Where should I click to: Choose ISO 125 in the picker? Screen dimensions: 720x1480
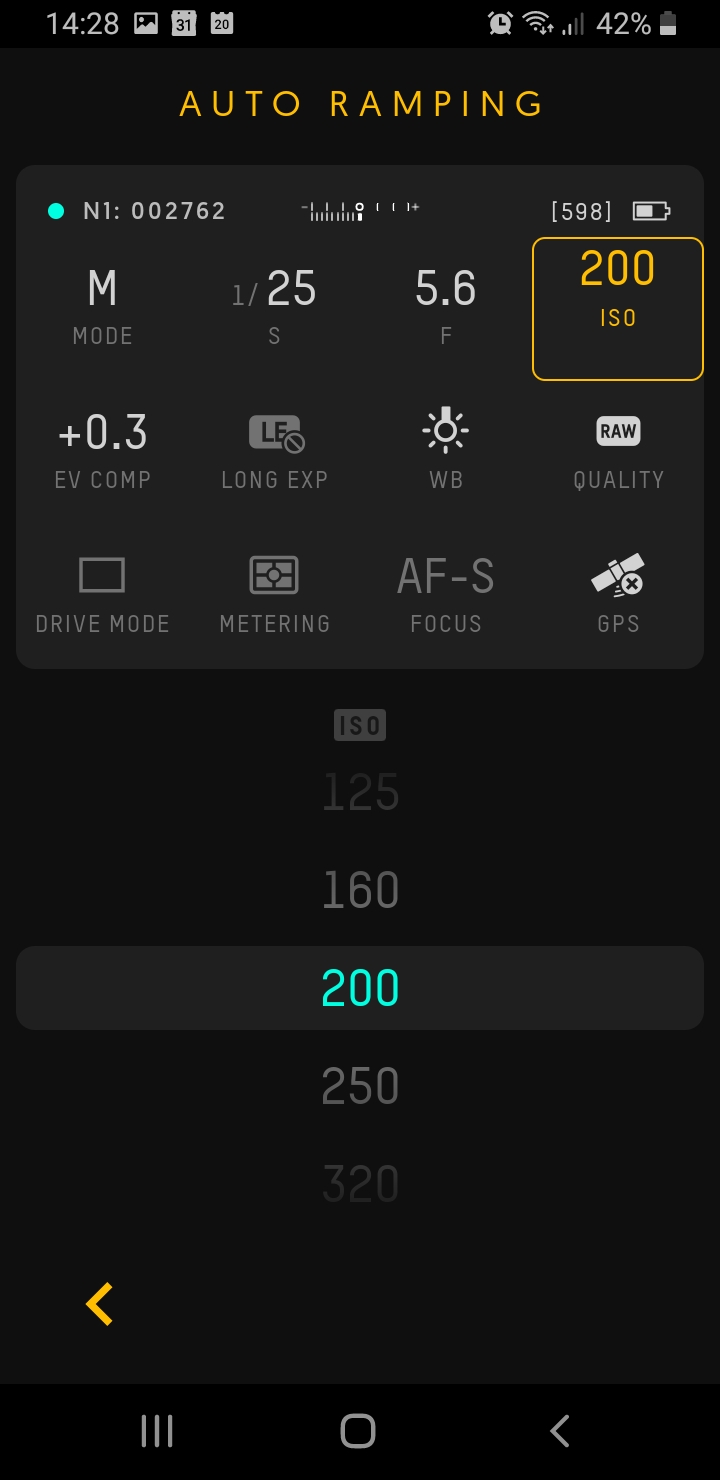pos(360,792)
